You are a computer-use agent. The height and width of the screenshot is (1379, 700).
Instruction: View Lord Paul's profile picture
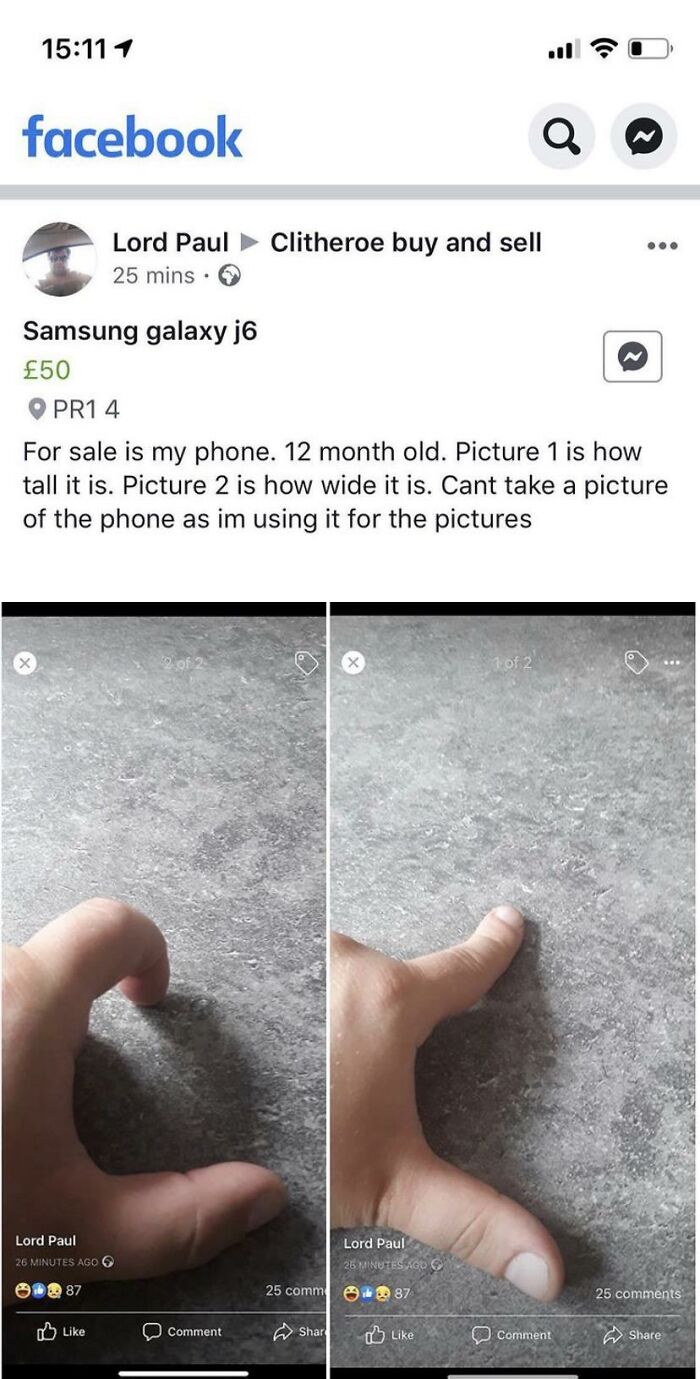pyautogui.click(x=59, y=259)
